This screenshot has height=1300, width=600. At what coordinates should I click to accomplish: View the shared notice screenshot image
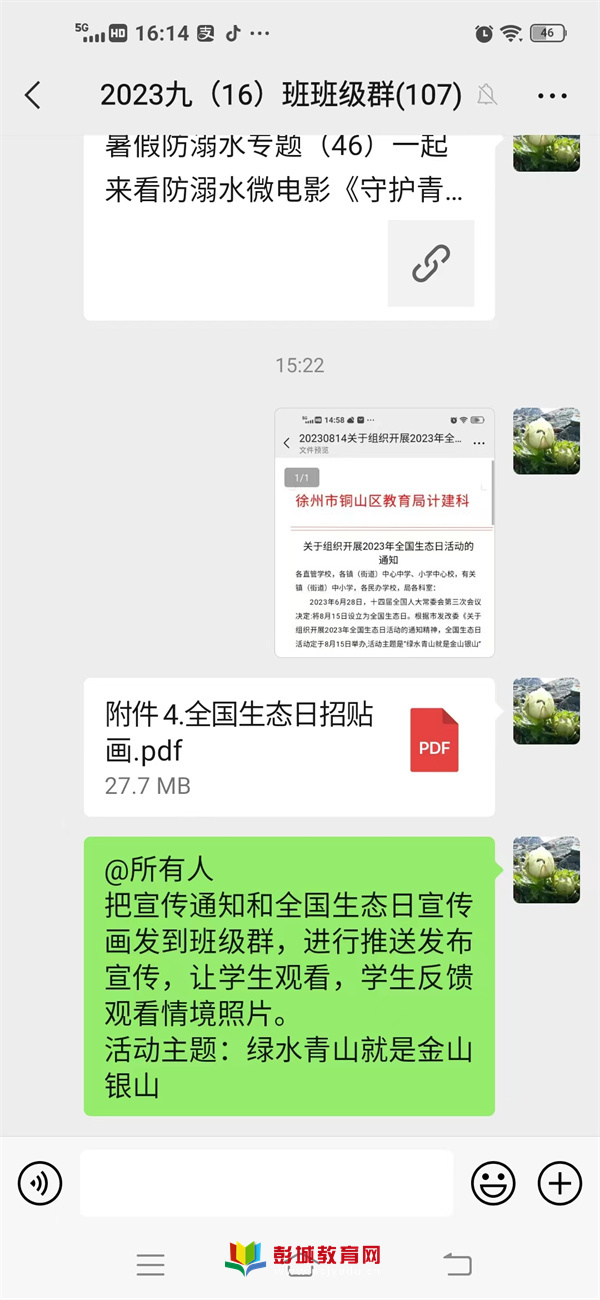point(385,532)
